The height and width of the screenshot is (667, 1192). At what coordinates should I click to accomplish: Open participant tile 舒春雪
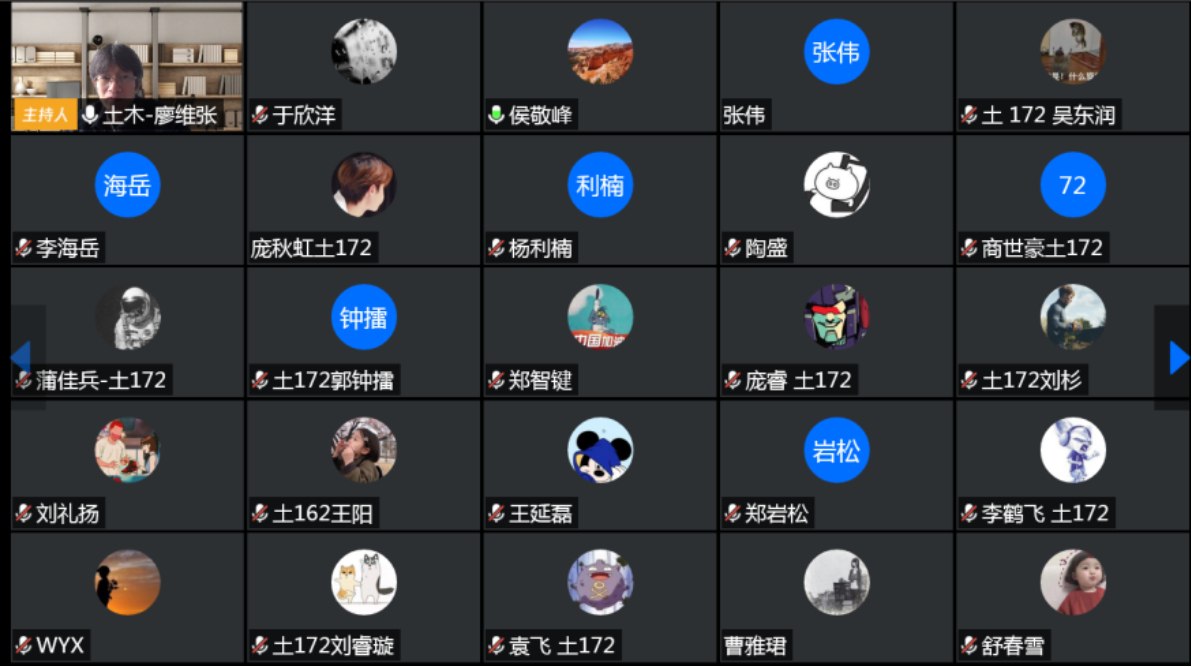(x=1072, y=597)
